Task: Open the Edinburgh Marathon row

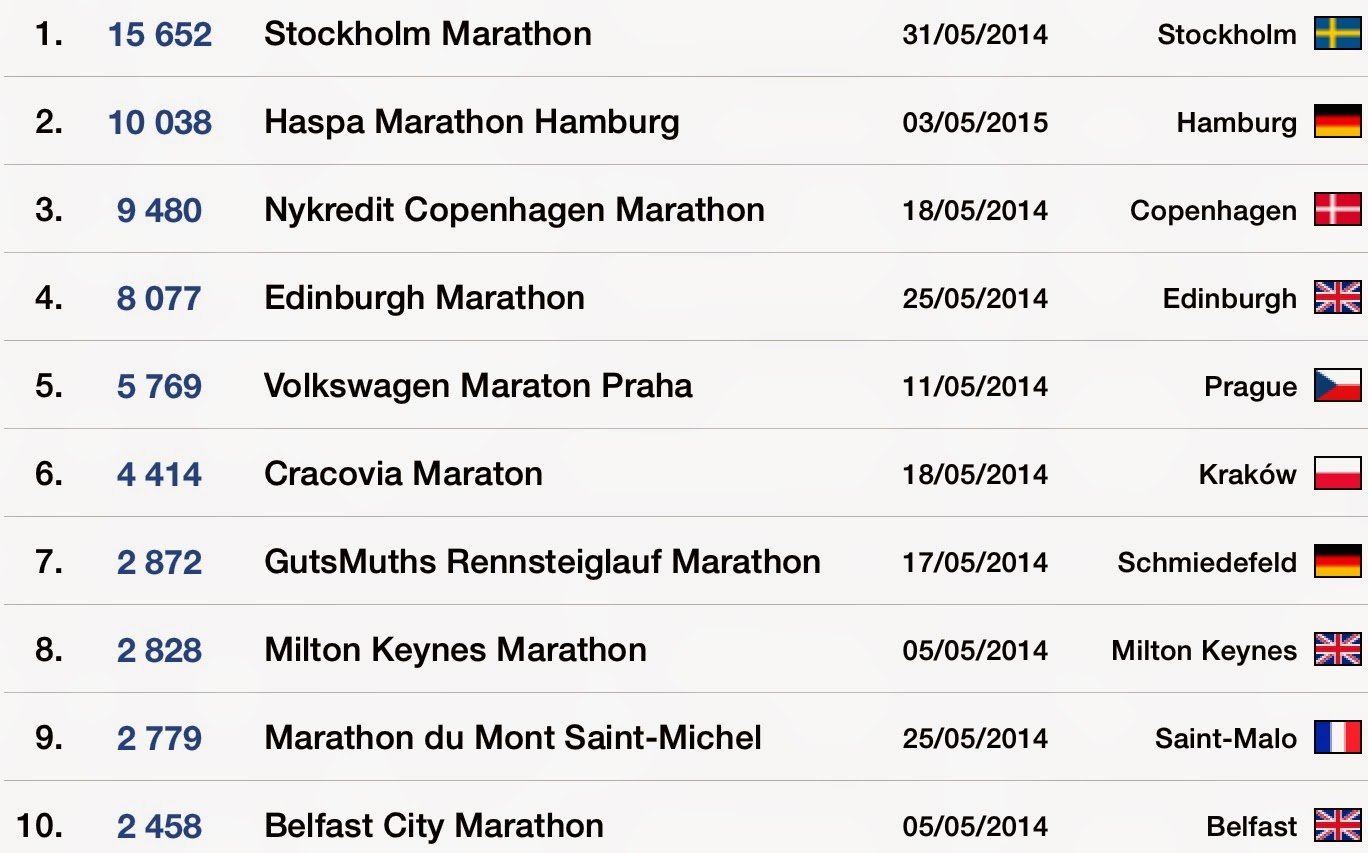Action: point(424,298)
